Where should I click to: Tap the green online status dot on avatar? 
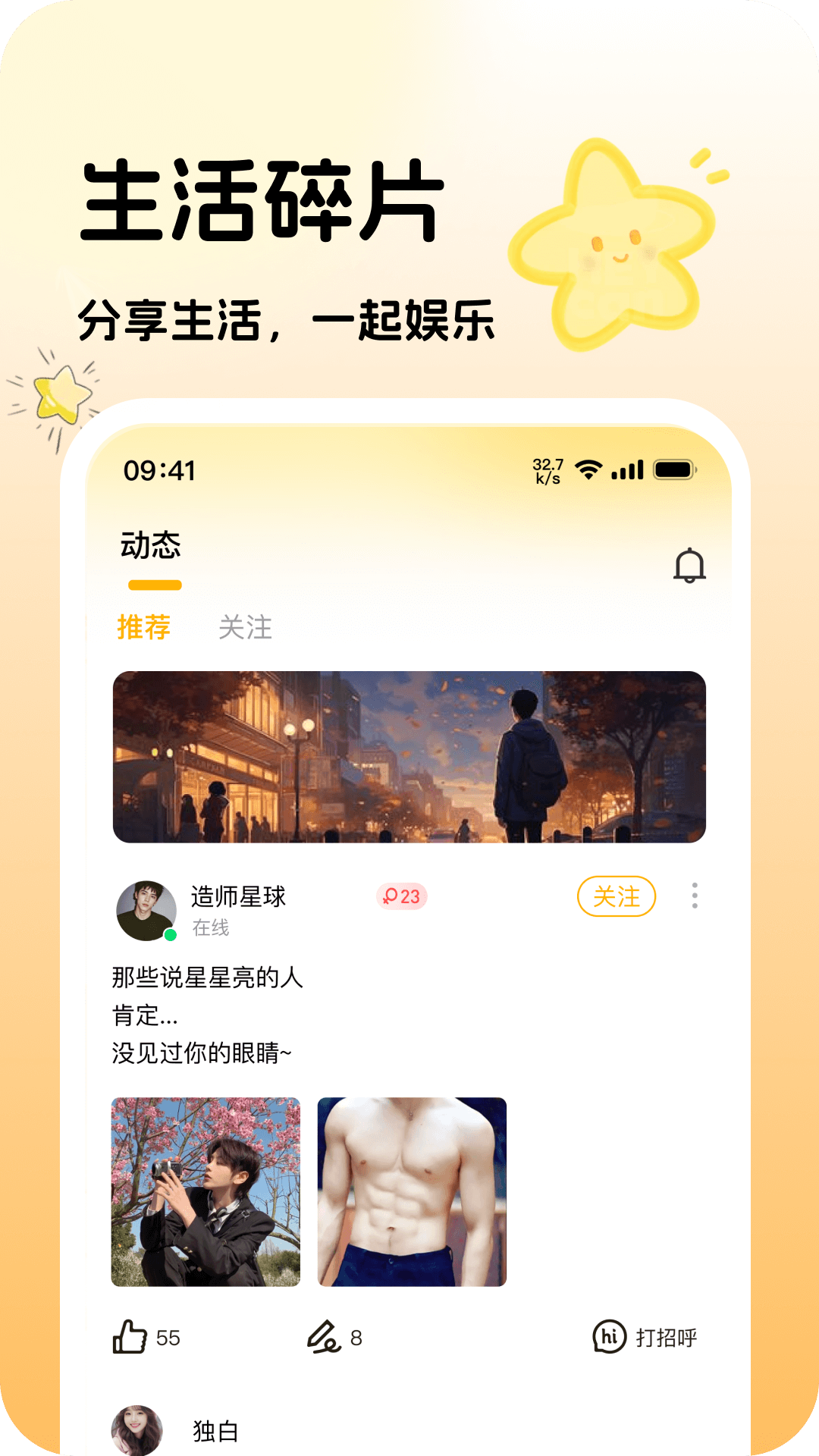pyautogui.click(x=168, y=932)
